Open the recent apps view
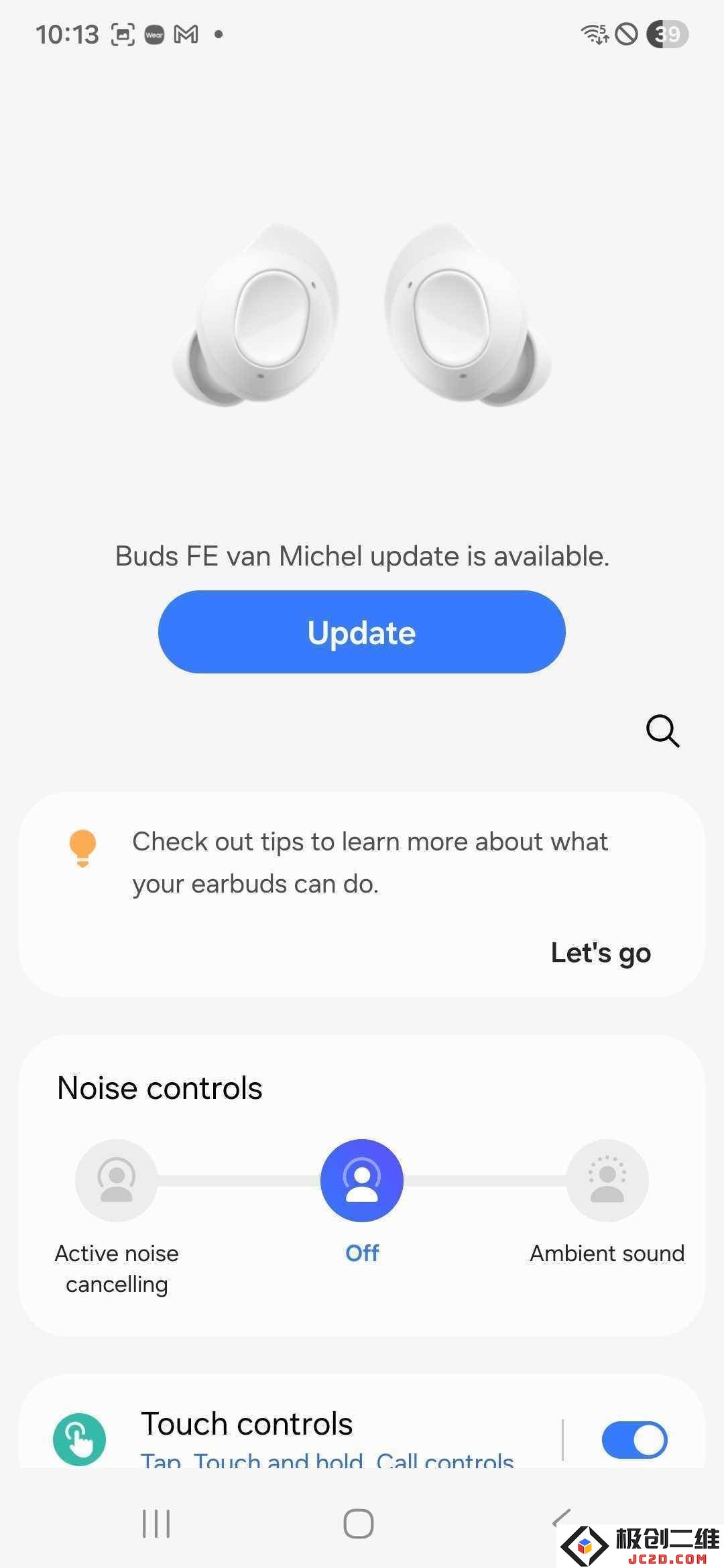The height and width of the screenshot is (1568, 724). [156, 1523]
